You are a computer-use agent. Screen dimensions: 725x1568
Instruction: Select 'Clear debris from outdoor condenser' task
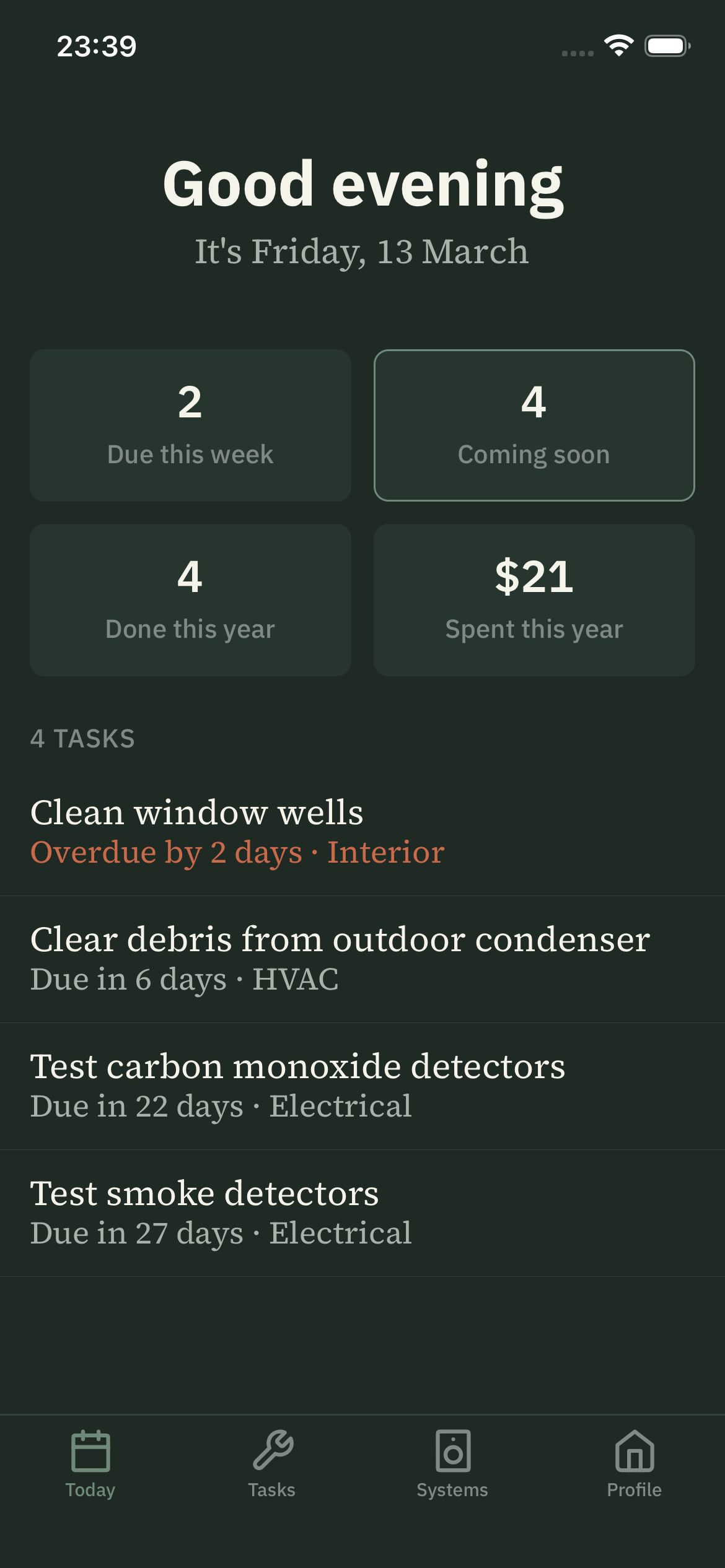[x=362, y=957]
